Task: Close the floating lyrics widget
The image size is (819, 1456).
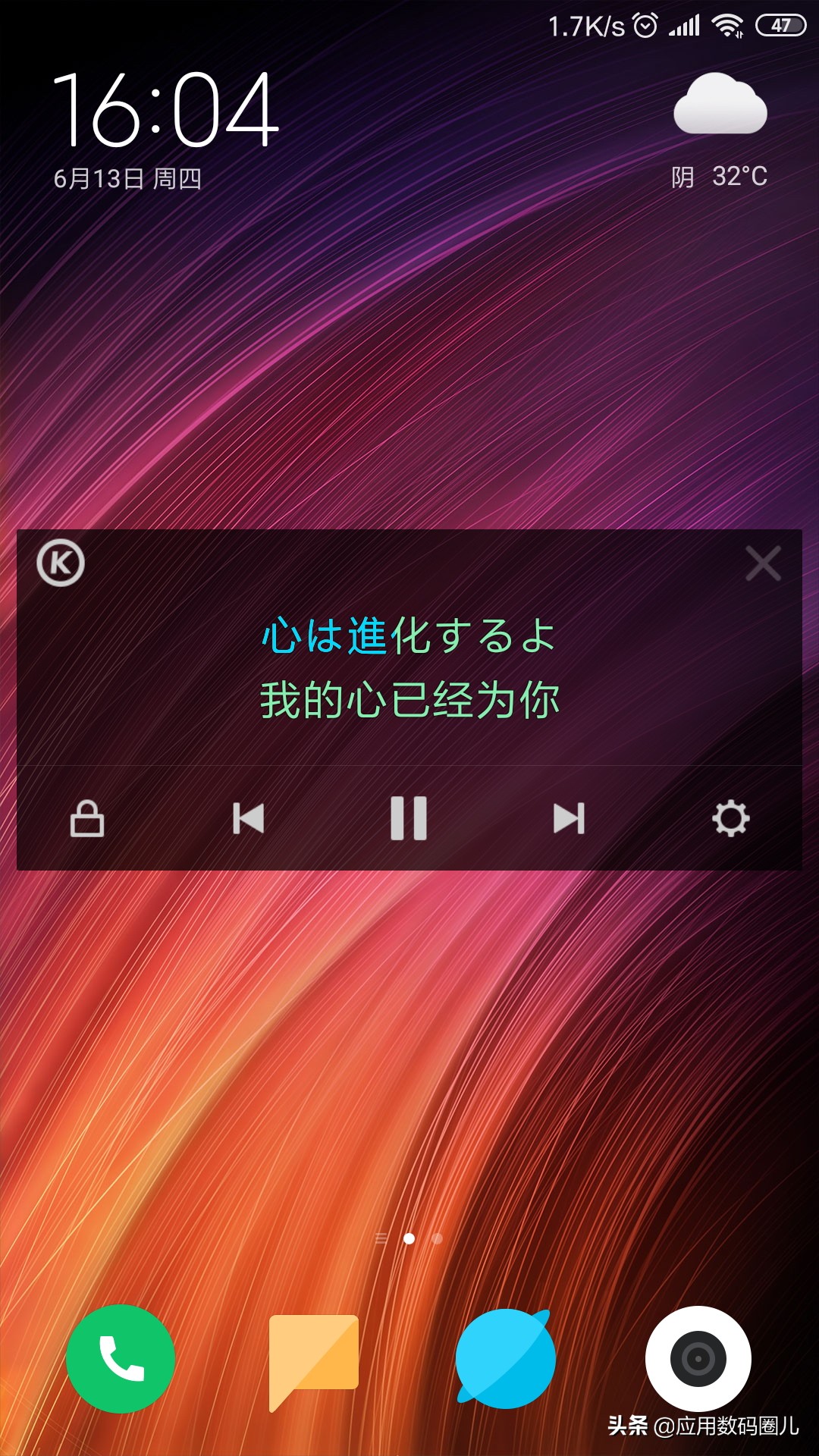Action: pos(763,563)
